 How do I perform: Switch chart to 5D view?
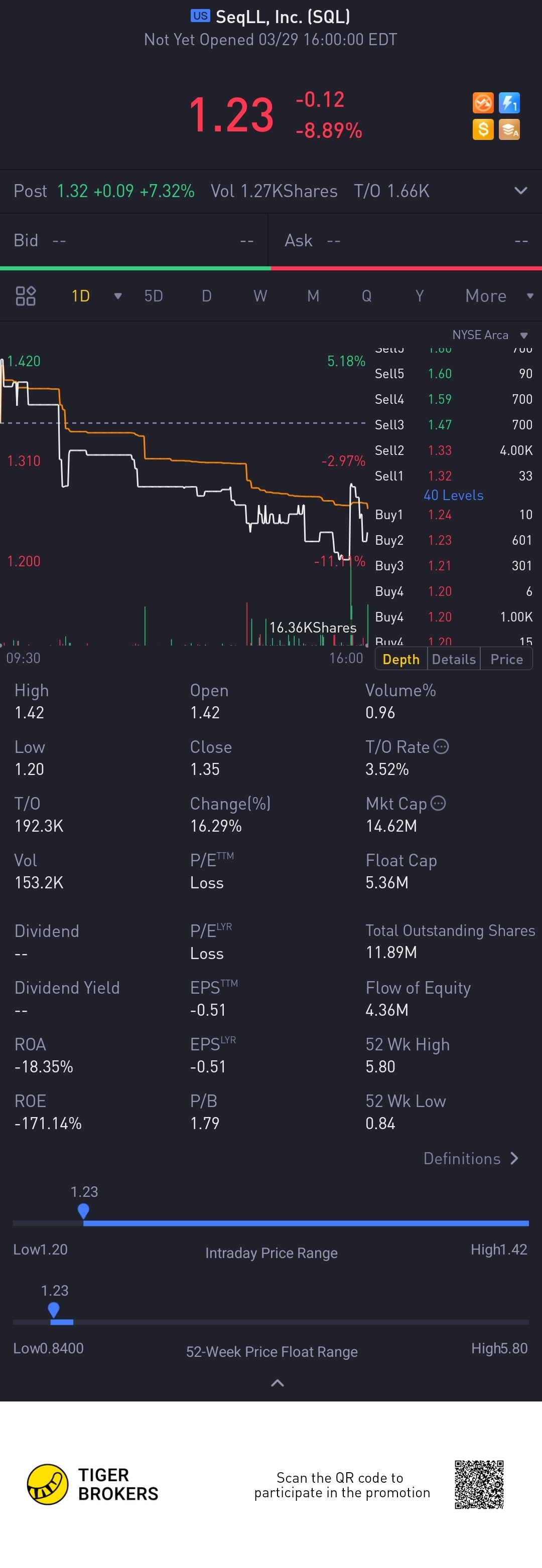(154, 296)
